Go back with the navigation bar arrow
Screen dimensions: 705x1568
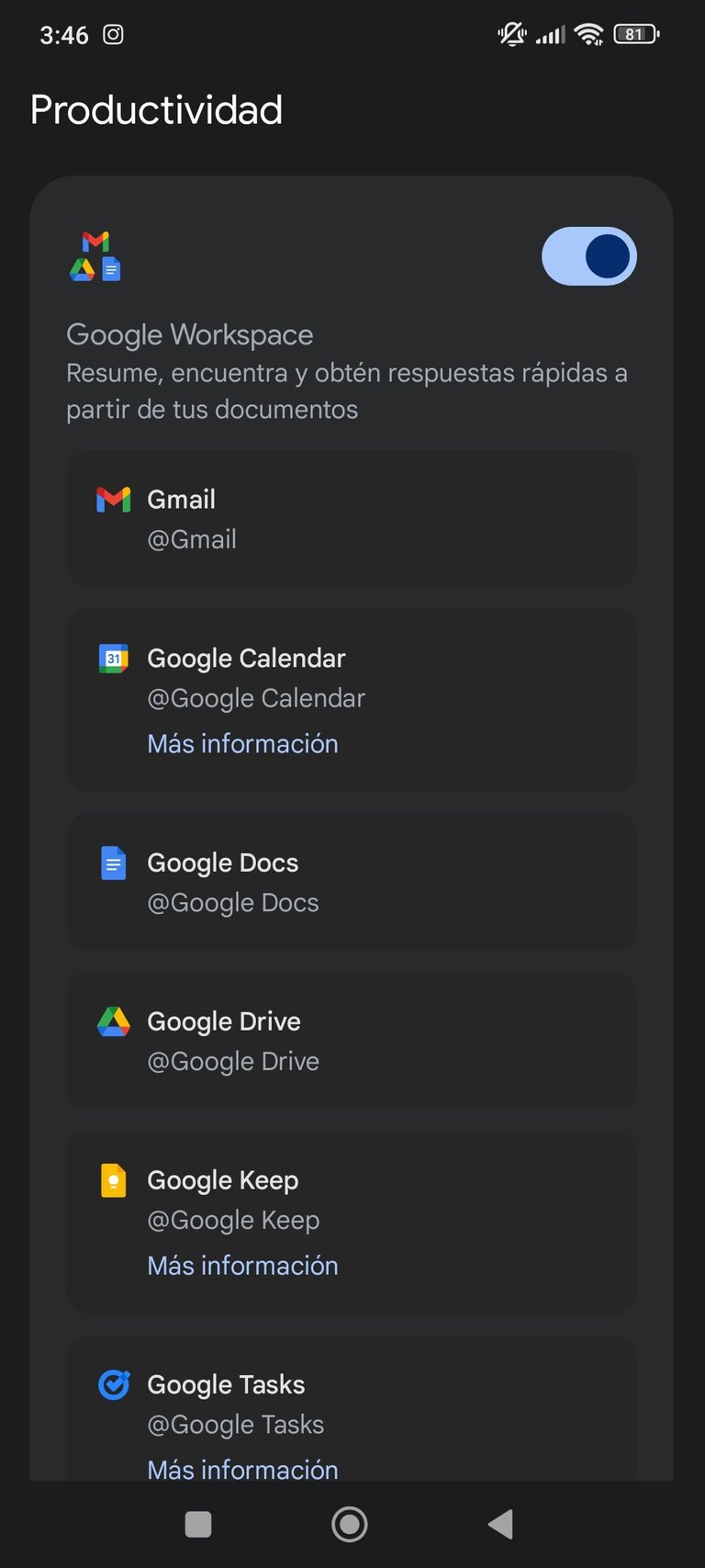500,1525
